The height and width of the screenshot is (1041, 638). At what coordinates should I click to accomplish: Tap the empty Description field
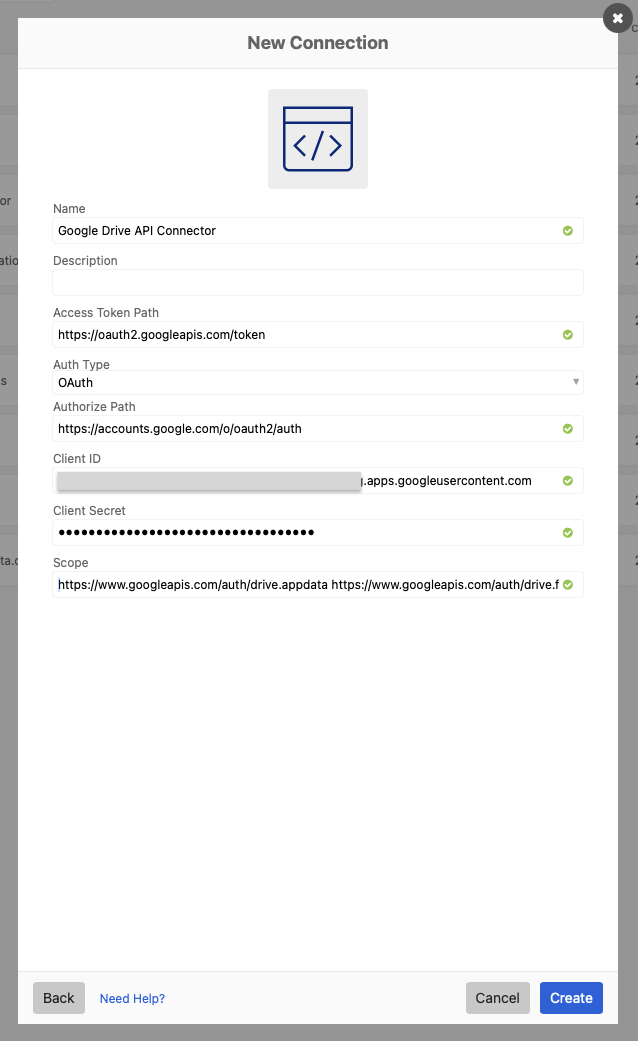[x=317, y=283]
